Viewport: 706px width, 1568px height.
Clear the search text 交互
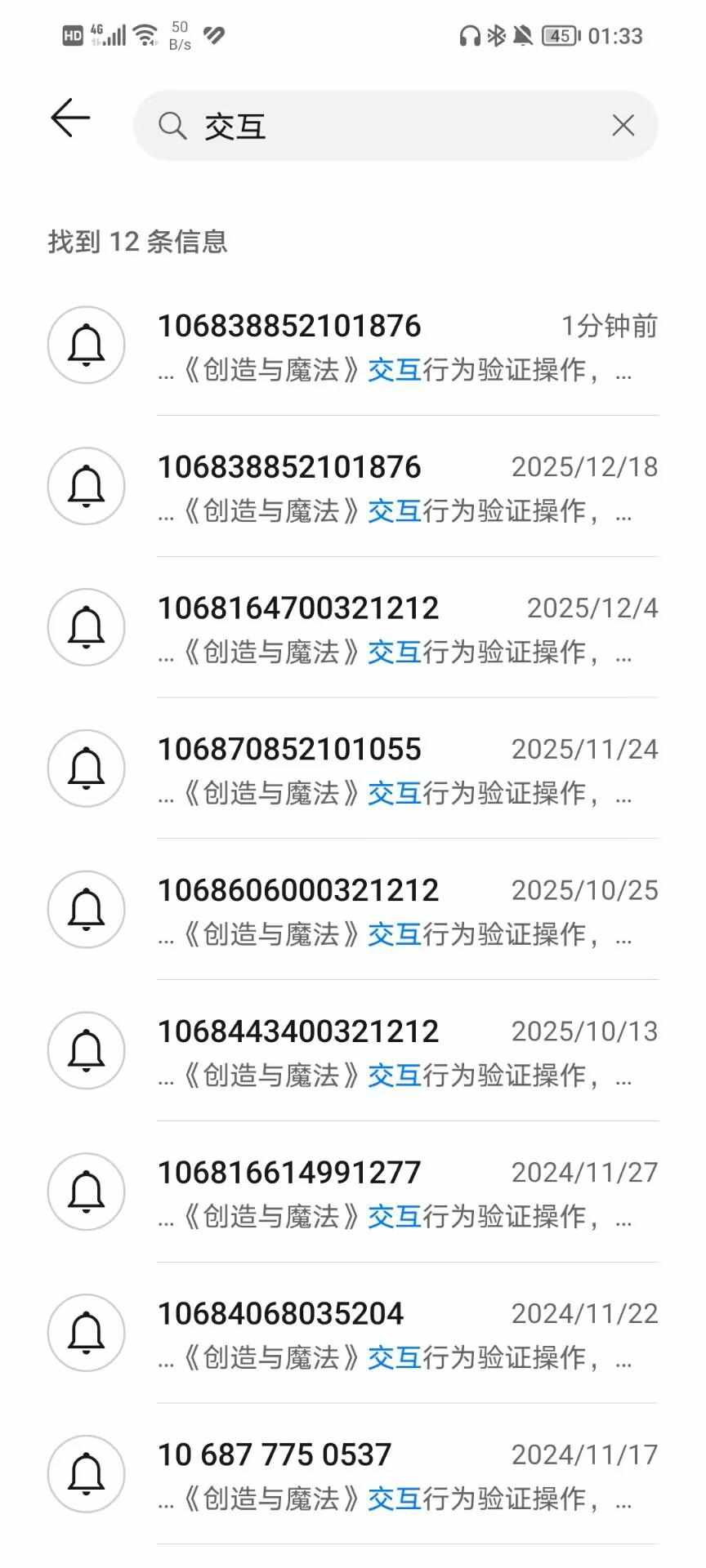[623, 126]
